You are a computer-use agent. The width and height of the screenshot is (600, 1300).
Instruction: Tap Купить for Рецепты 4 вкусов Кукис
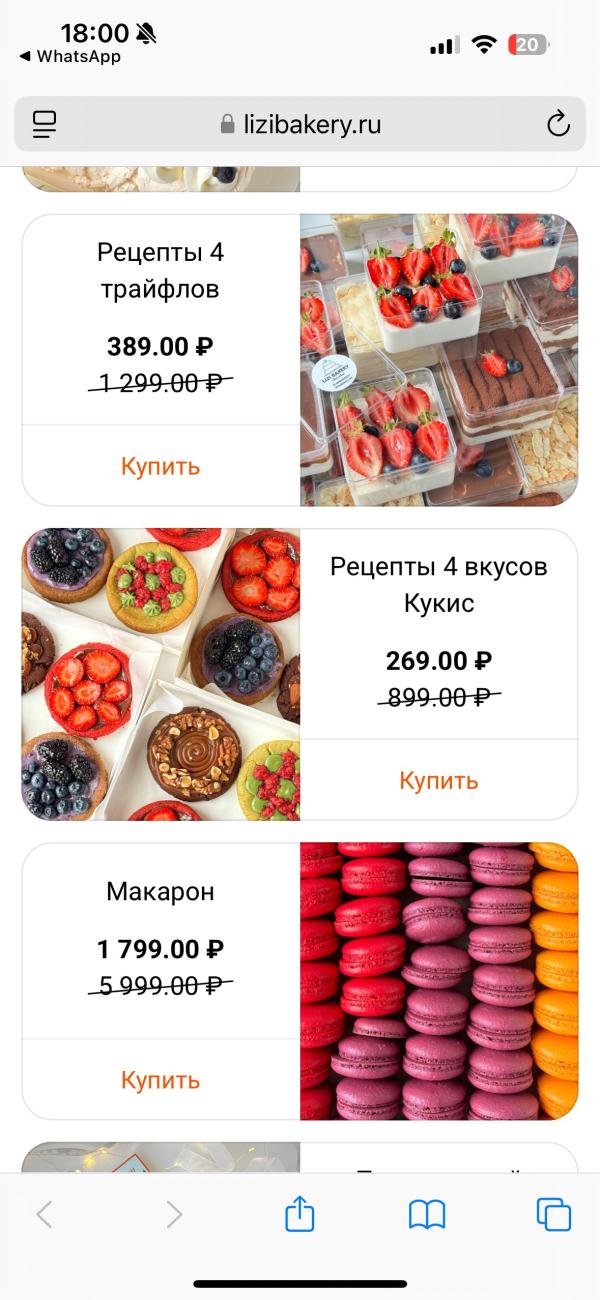click(438, 780)
